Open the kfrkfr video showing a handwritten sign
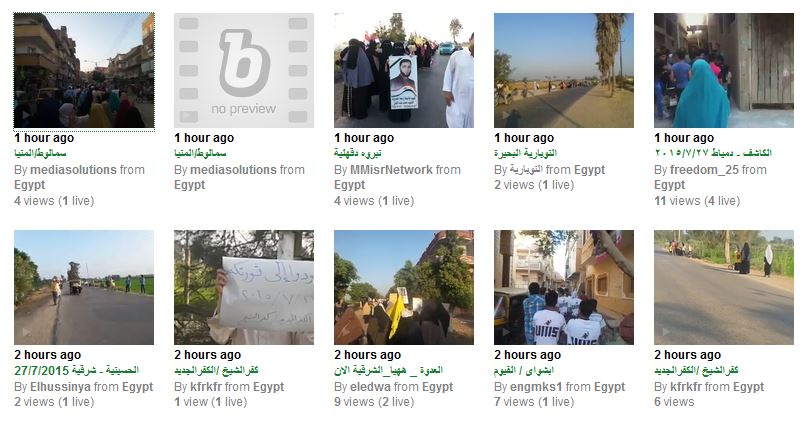 click(x=244, y=288)
